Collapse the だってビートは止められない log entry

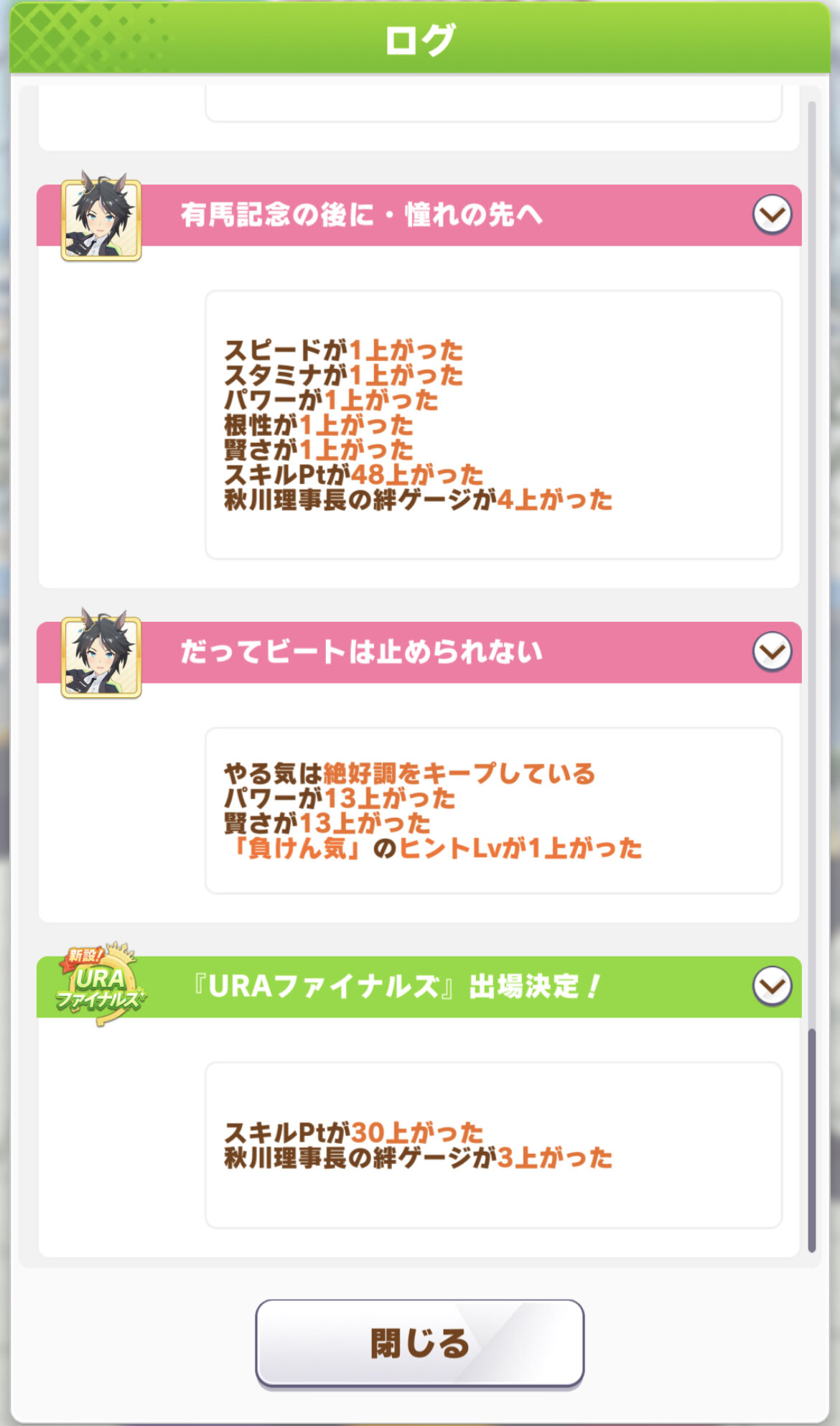click(x=772, y=652)
